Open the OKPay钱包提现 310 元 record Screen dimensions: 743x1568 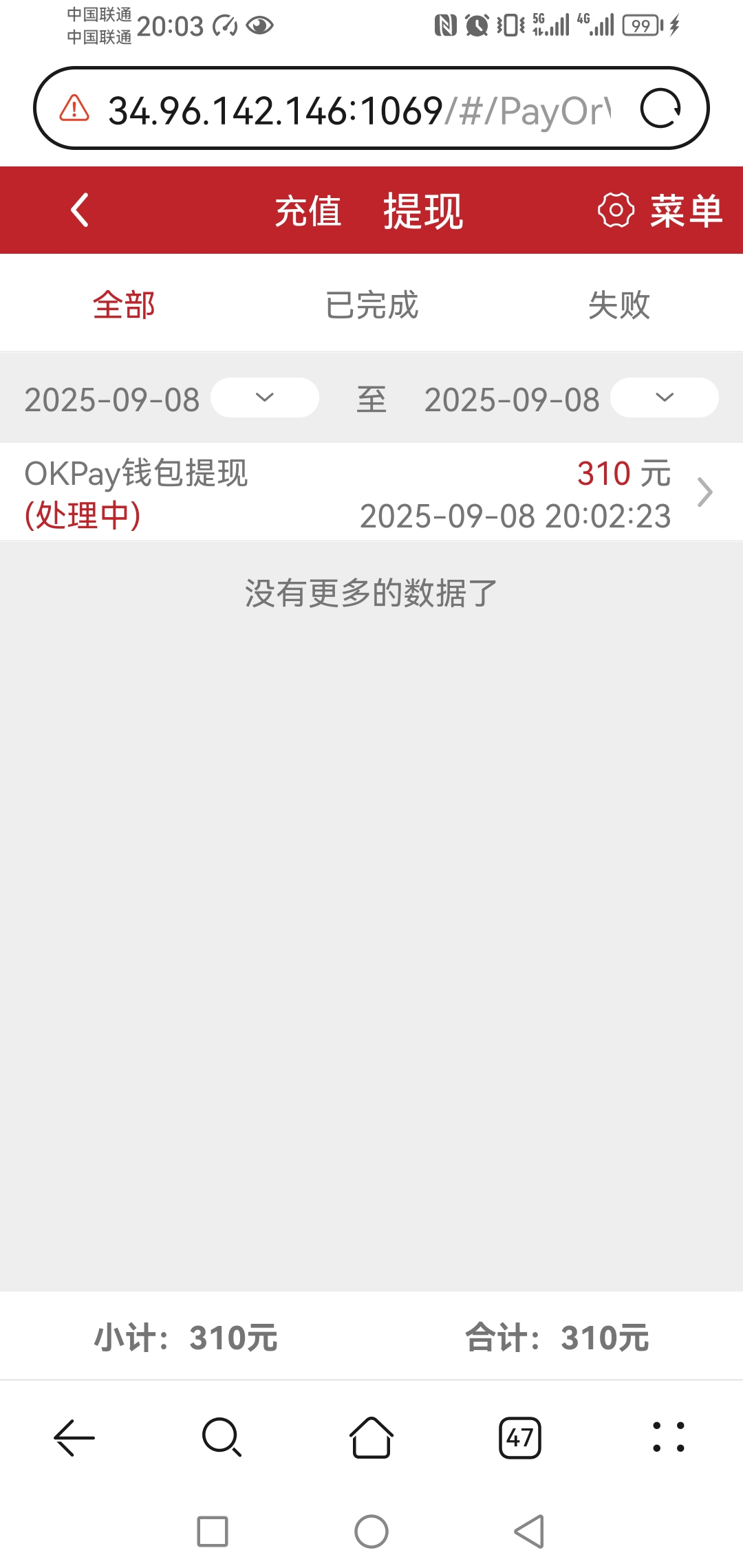(x=371, y=492)
